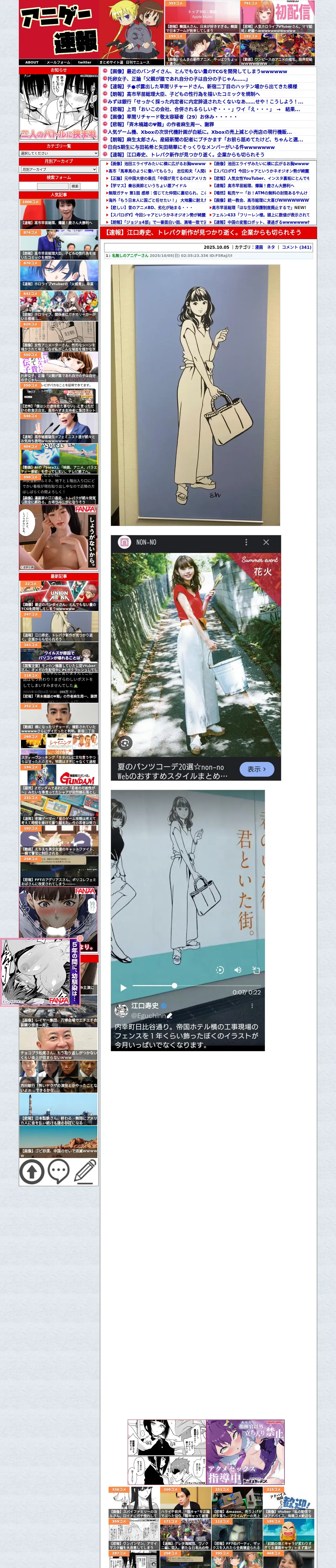Open the ネタ category link

[x=271, y=247]
